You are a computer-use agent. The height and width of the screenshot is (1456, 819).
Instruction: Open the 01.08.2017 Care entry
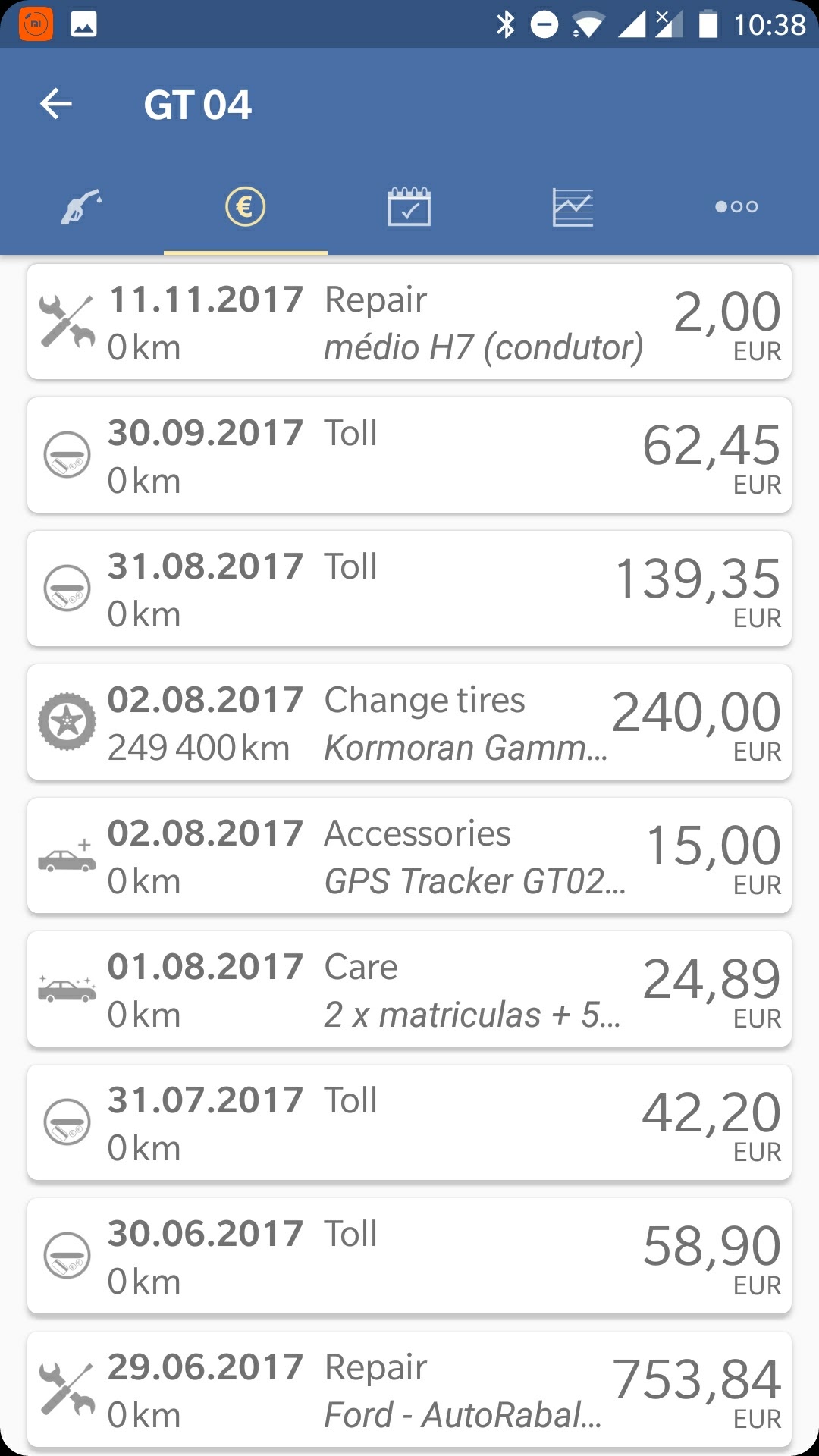click(409, 990)
